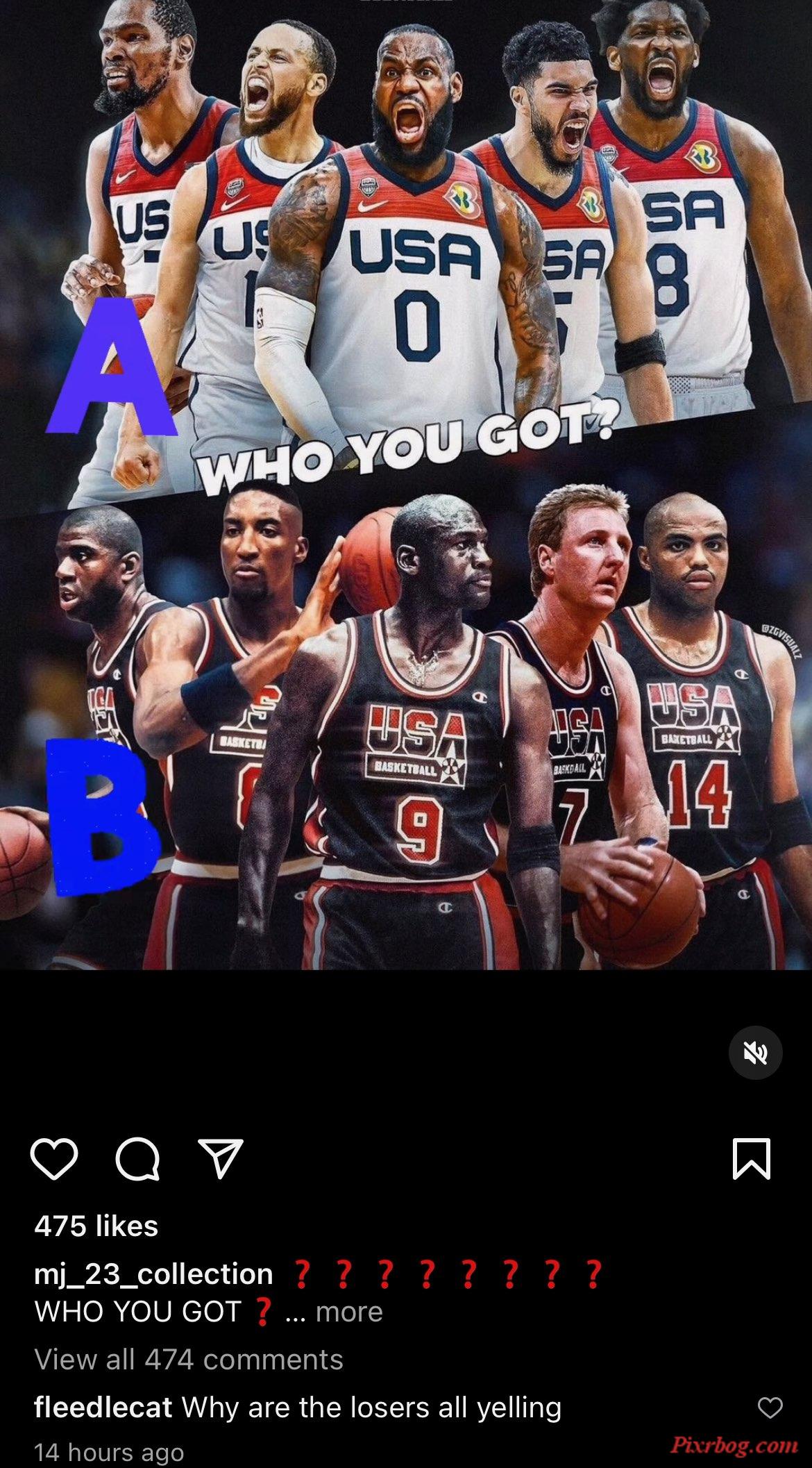Image resolution: width=812 pixels, height=1468 pixels.
Task: Share the post via paper plane
Action: tap(221, 1159)
